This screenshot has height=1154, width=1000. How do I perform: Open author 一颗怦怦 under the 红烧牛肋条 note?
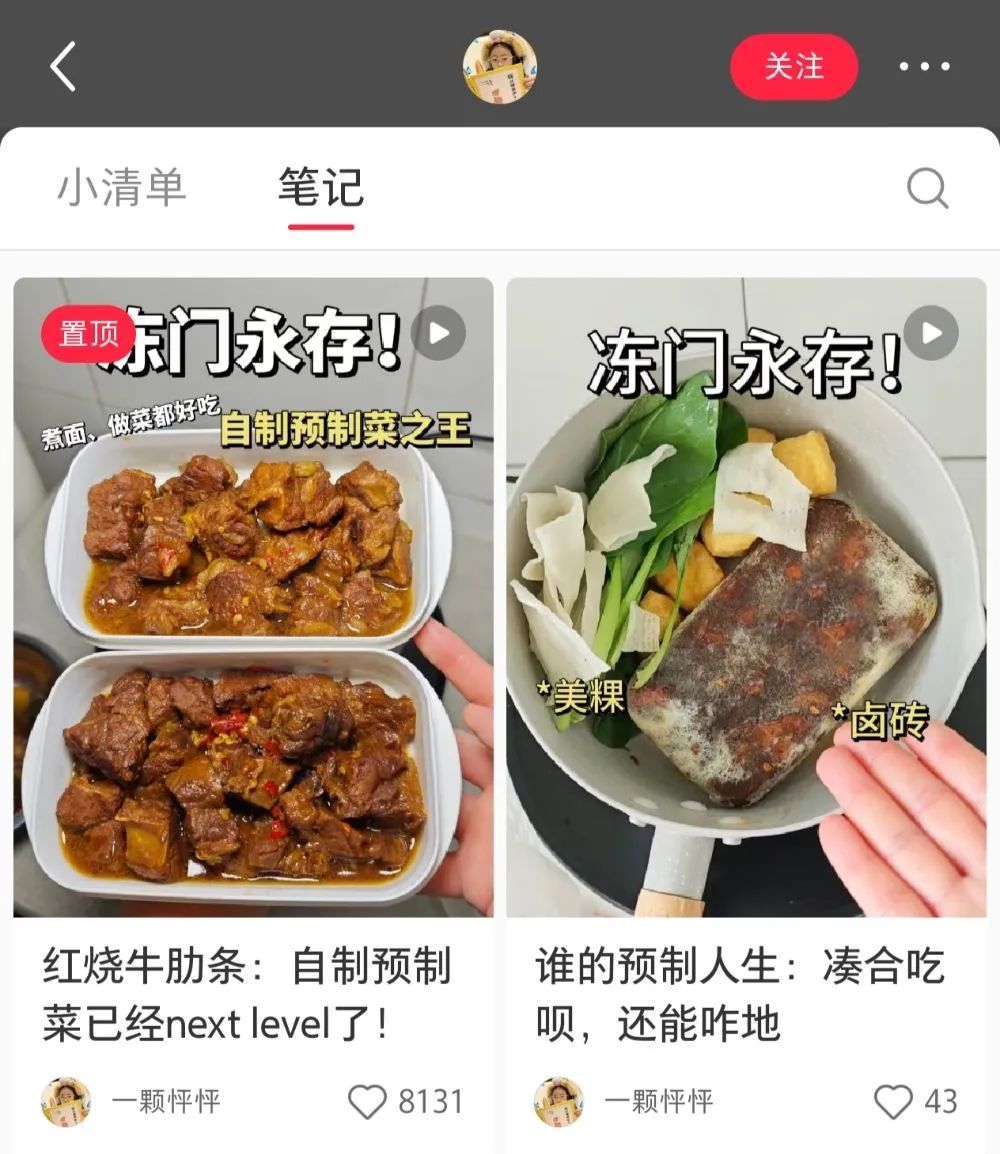130,1102
